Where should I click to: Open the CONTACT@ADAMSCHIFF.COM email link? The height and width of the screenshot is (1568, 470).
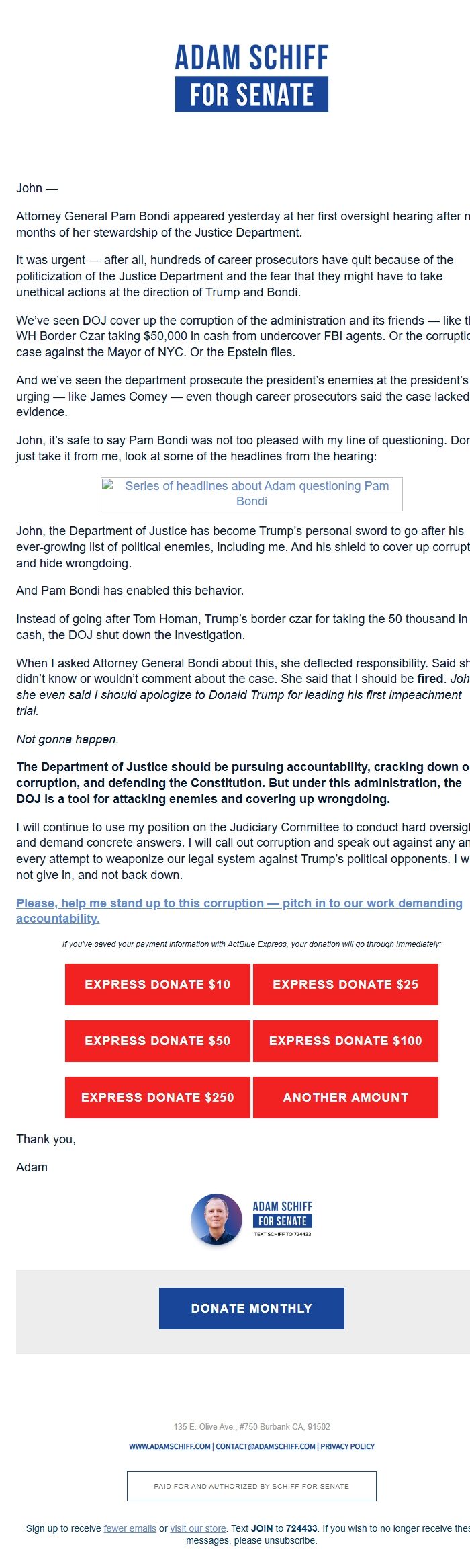click(265, 1446)
